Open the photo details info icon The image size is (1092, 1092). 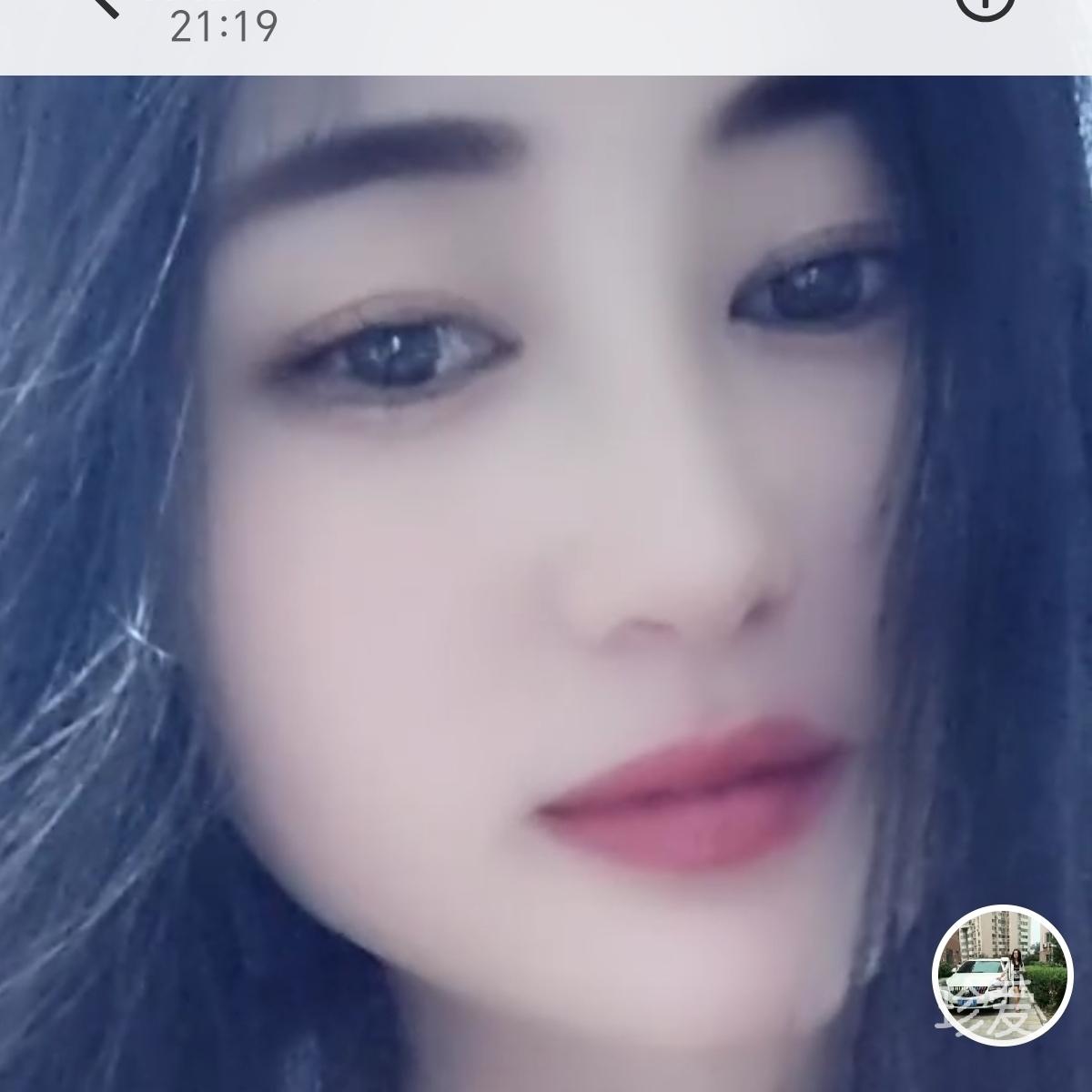pyautogui.click(x=985, y=5)
